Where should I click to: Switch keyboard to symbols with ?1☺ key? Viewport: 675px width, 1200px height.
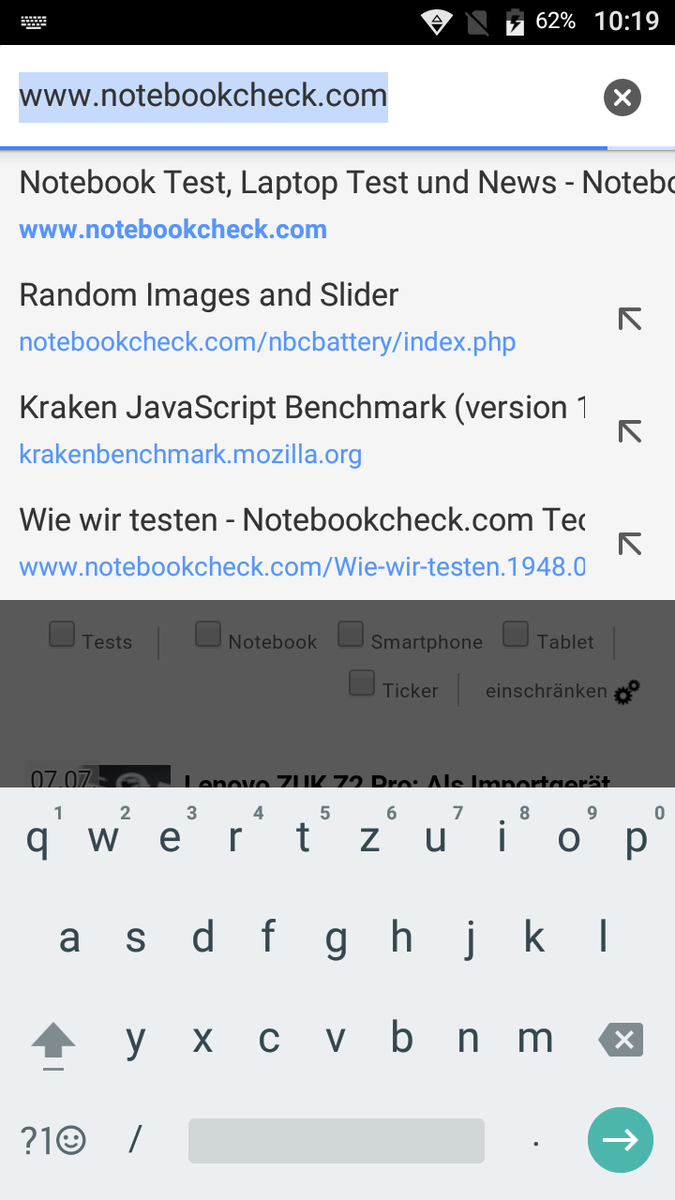click(54, 1140)
